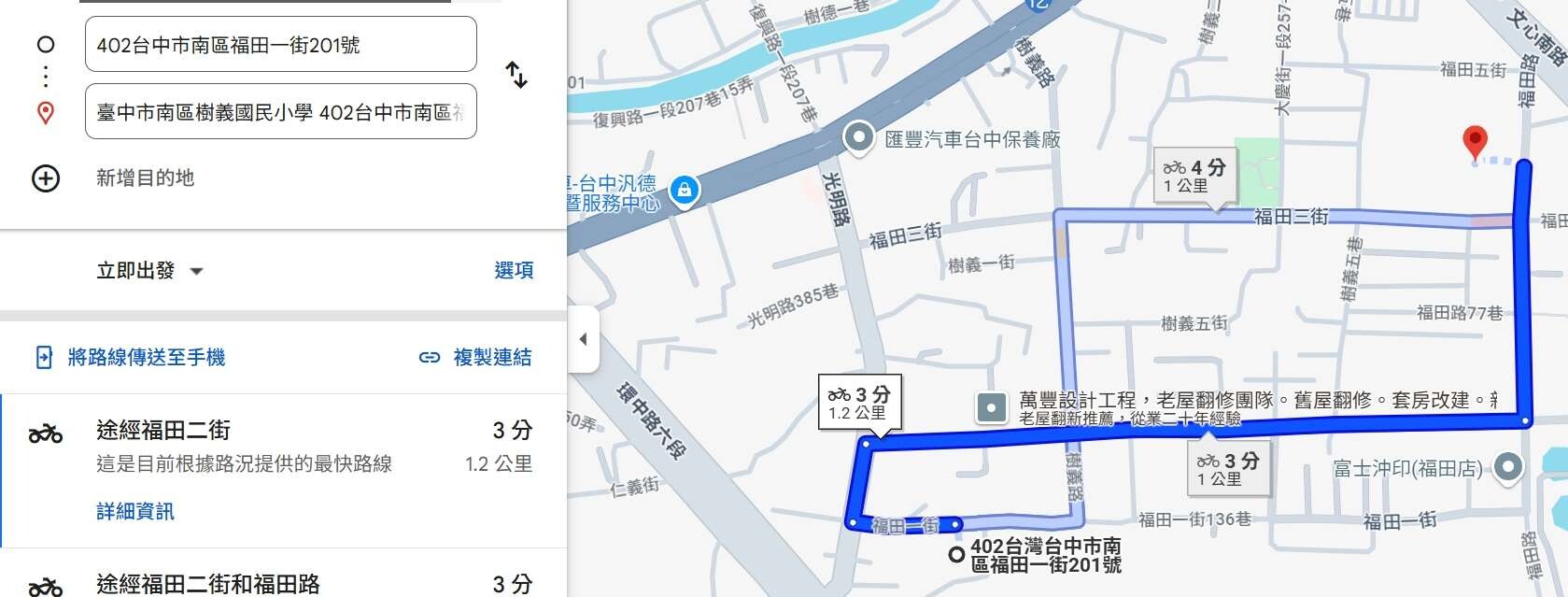Image resolution: width=1568 pixels, height=597 pixels.
Task: Open the 立即出發 departure time dropdown
Action: (x=149, y=271)
